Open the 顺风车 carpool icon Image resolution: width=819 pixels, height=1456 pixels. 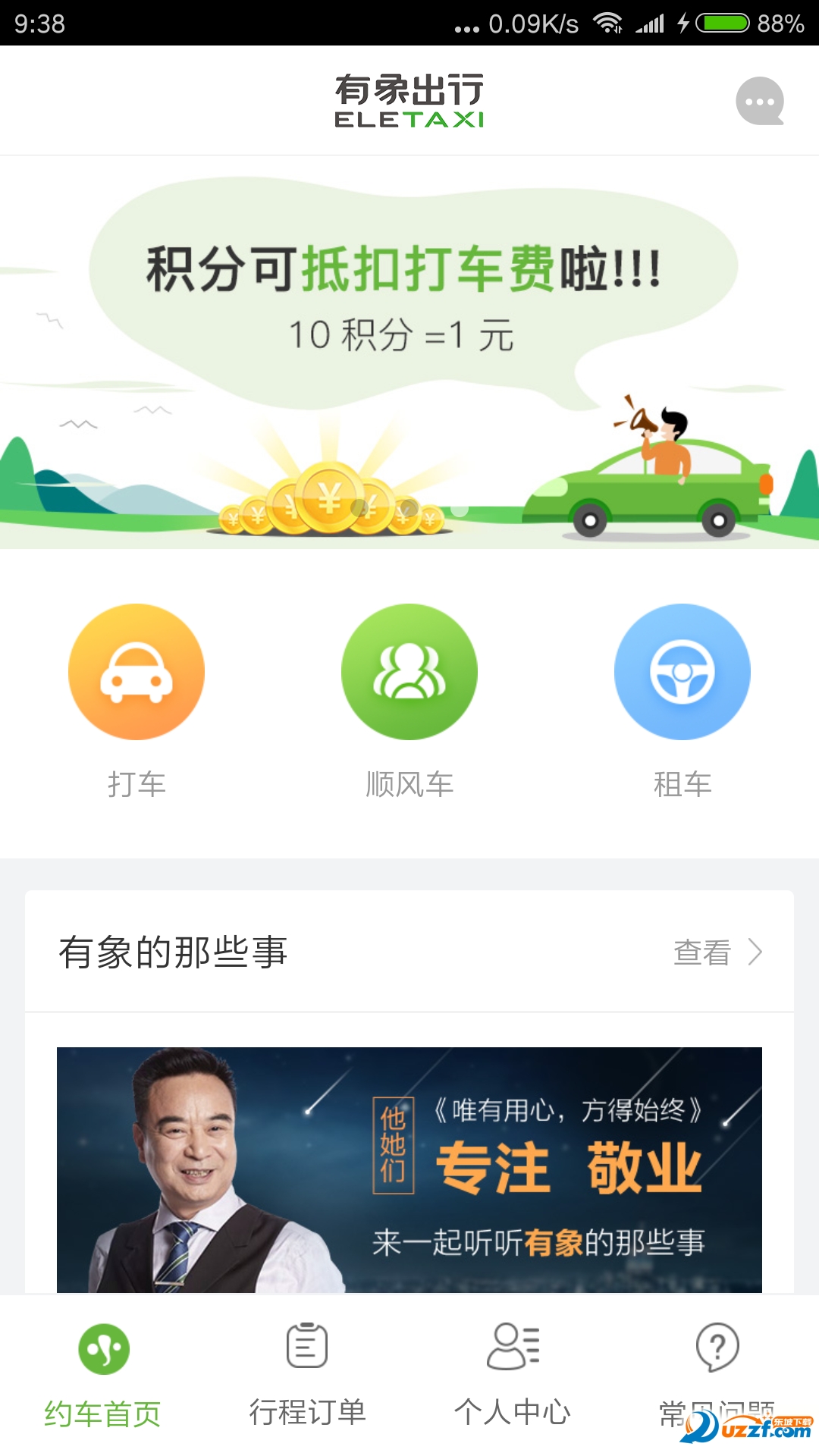pyautogui.click(x=409, y=673)
